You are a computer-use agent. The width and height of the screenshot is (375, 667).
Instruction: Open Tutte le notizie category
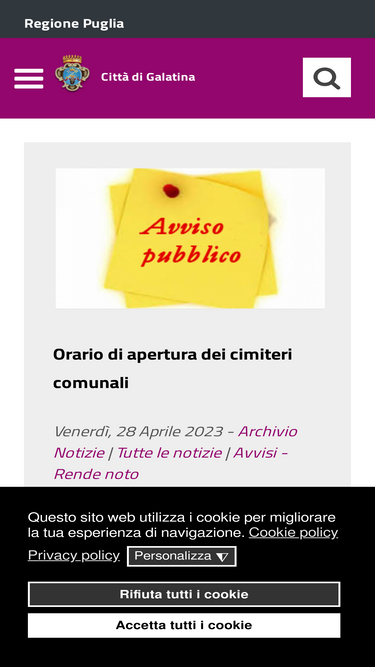169,453
